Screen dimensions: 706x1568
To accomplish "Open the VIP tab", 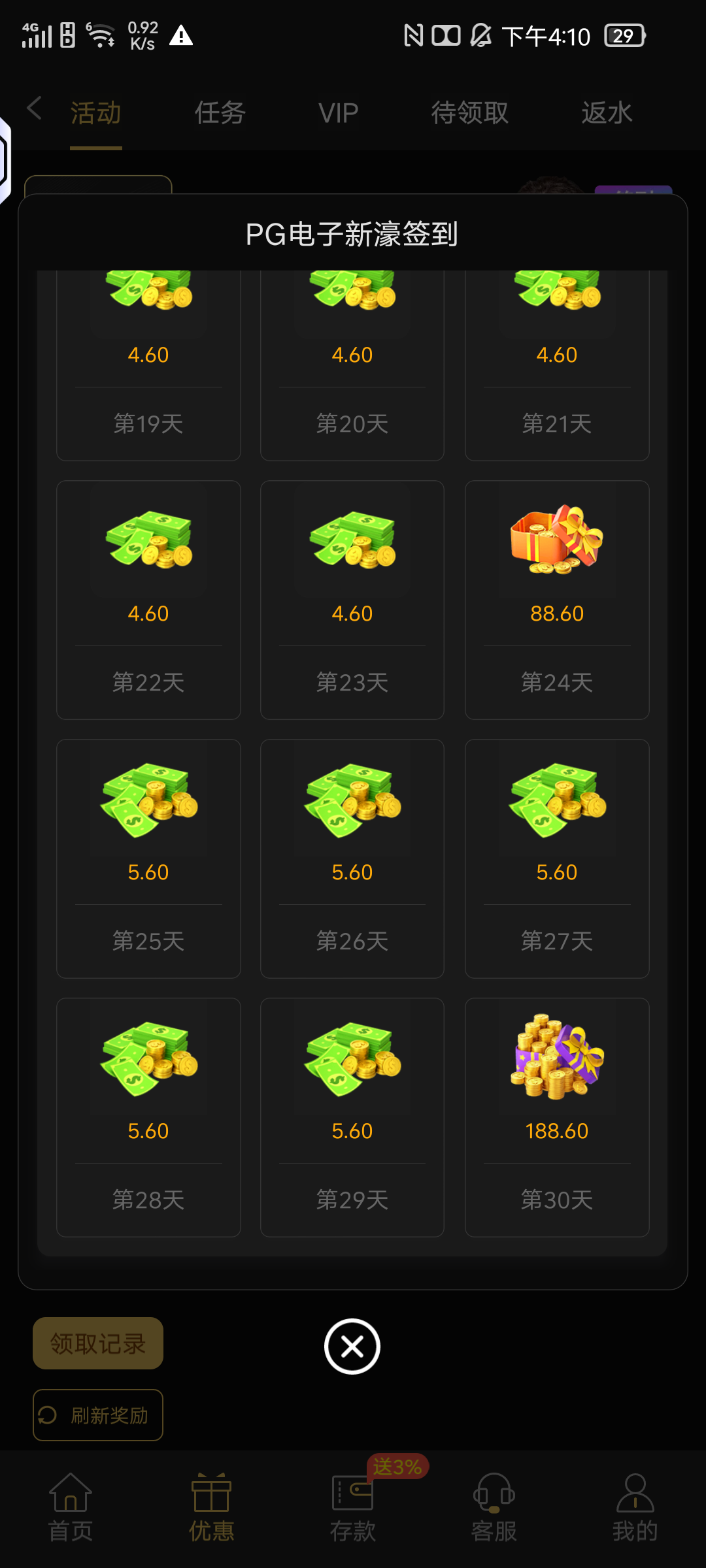I will pyautogui.click(x=338, y=113).
